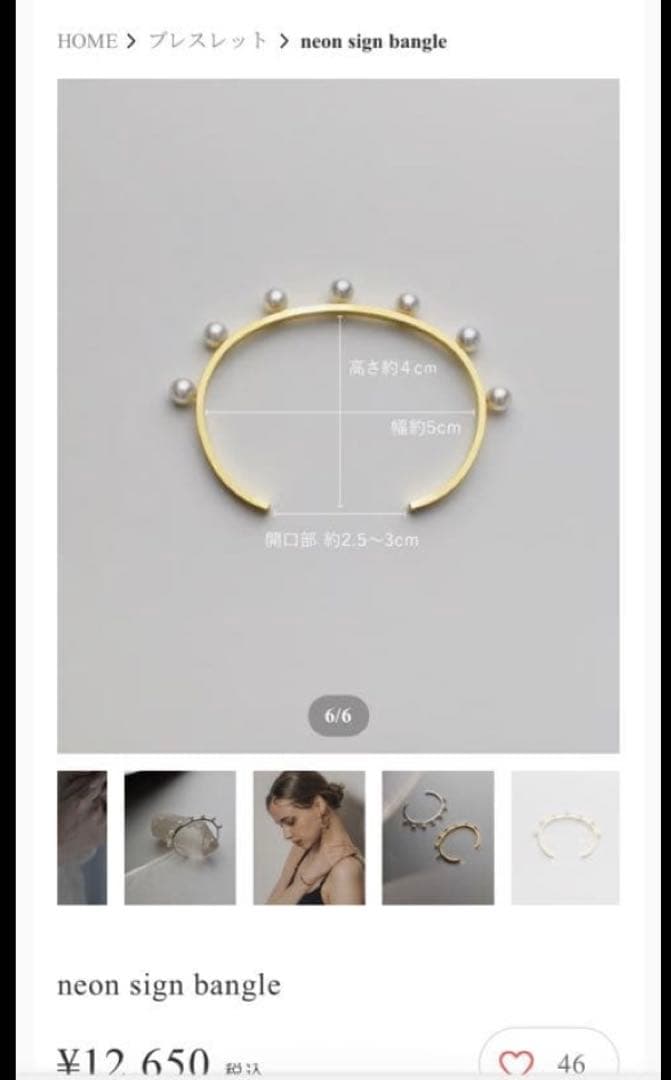Screen dimensions: 671x1080
Task: Select the white background bangle thumbnail
Action: tap(565, 837)
